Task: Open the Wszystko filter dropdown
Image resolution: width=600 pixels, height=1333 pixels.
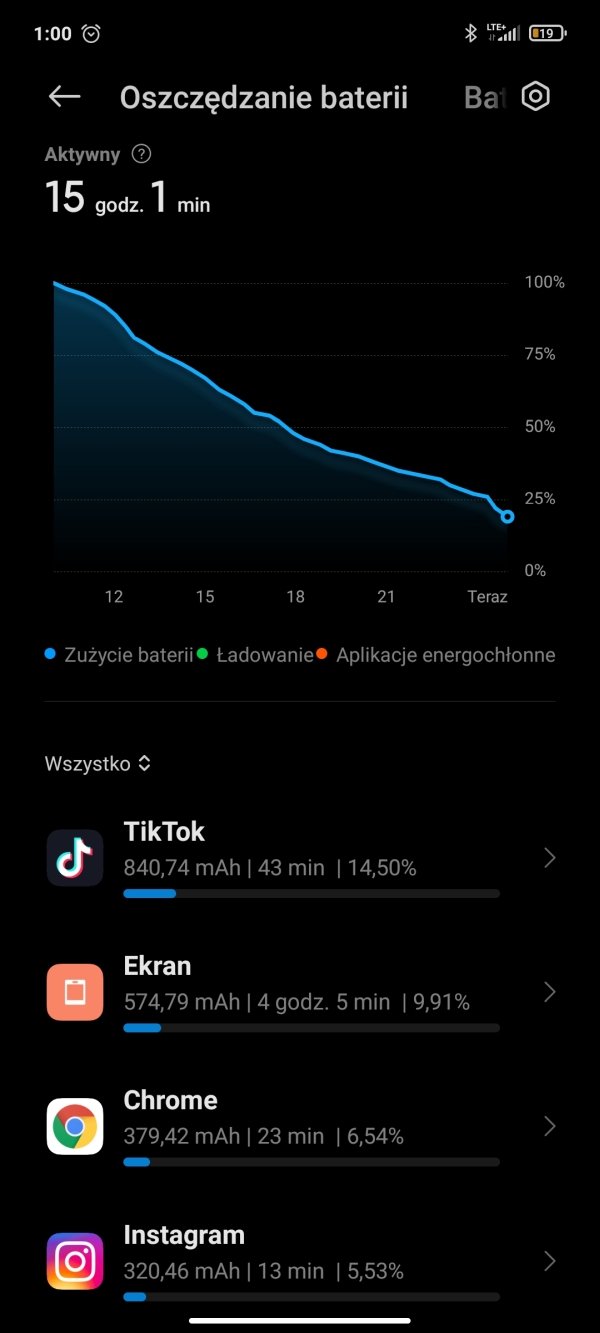Action: (x=97, y=763)
